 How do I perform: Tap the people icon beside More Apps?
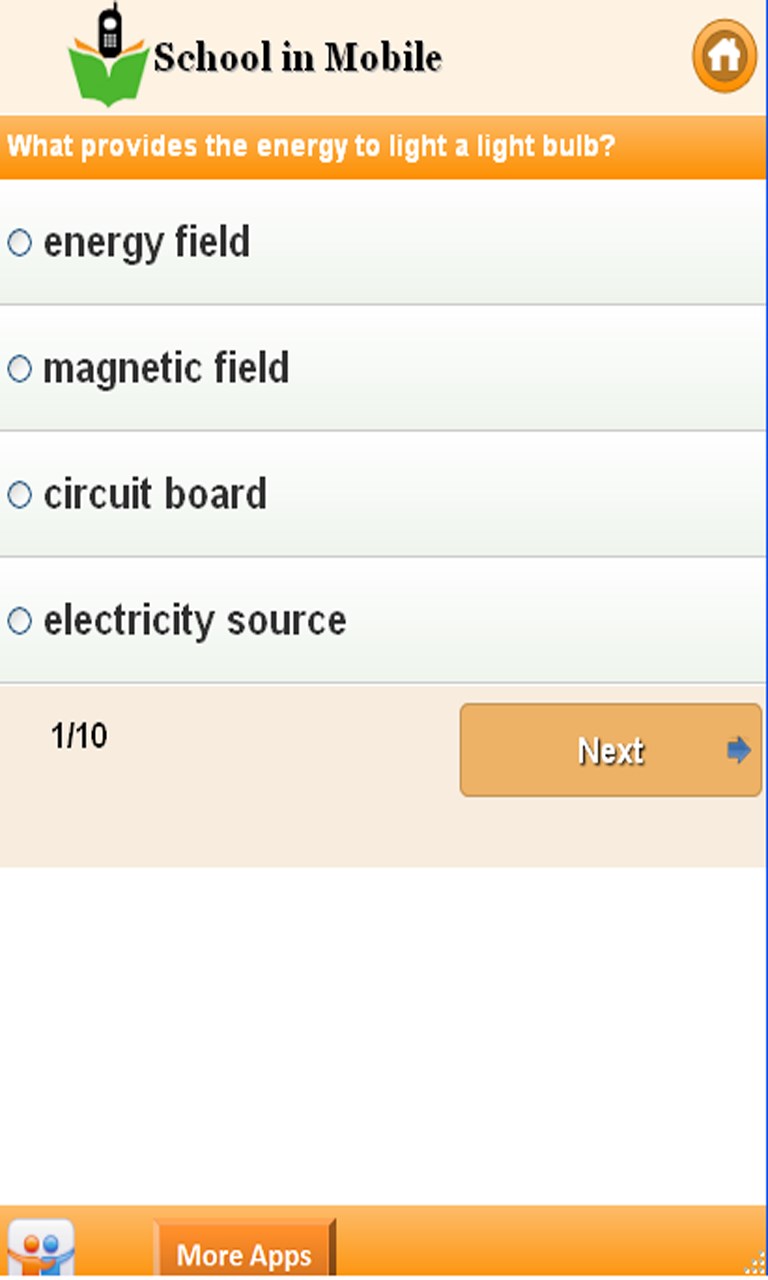[x=40, y=1250]
